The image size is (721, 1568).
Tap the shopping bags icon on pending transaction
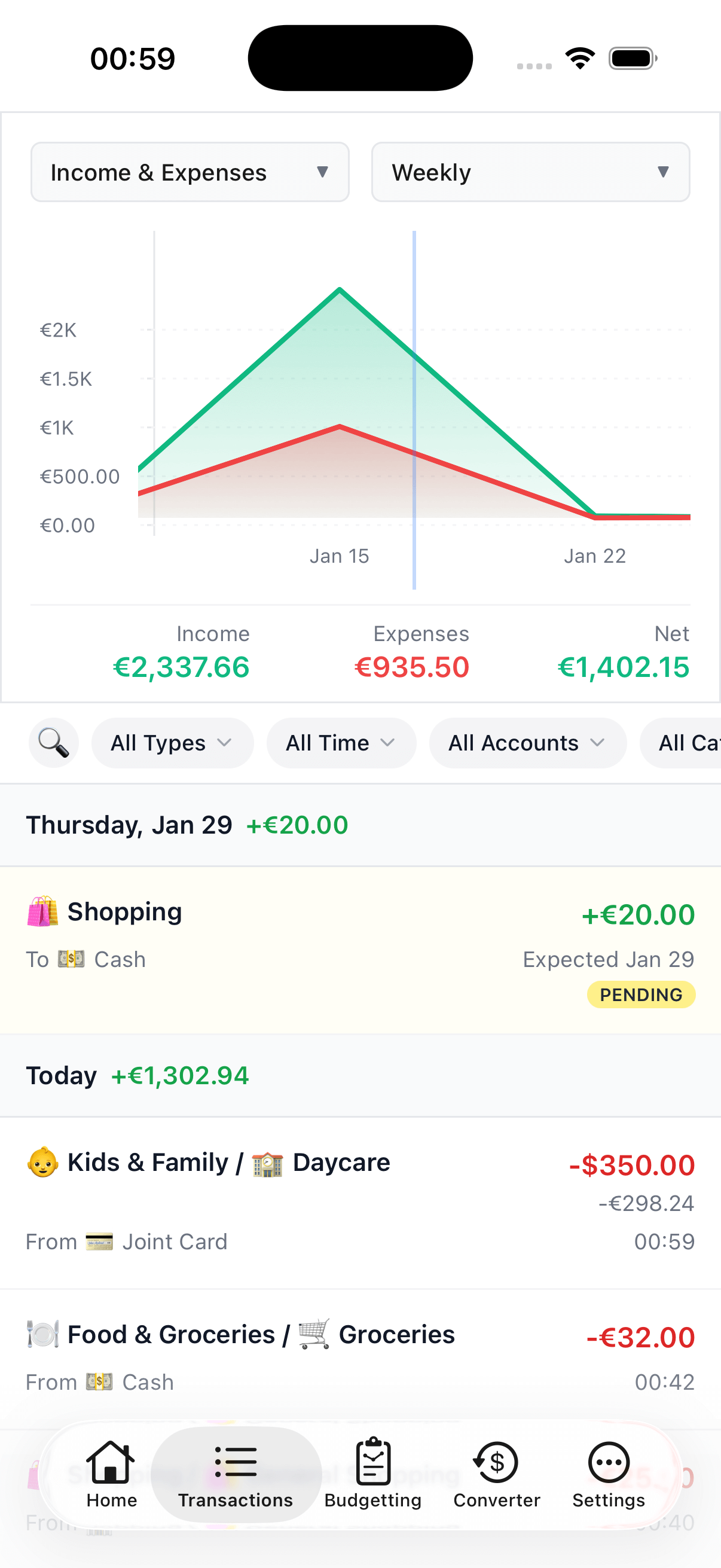tap(42, 911)
